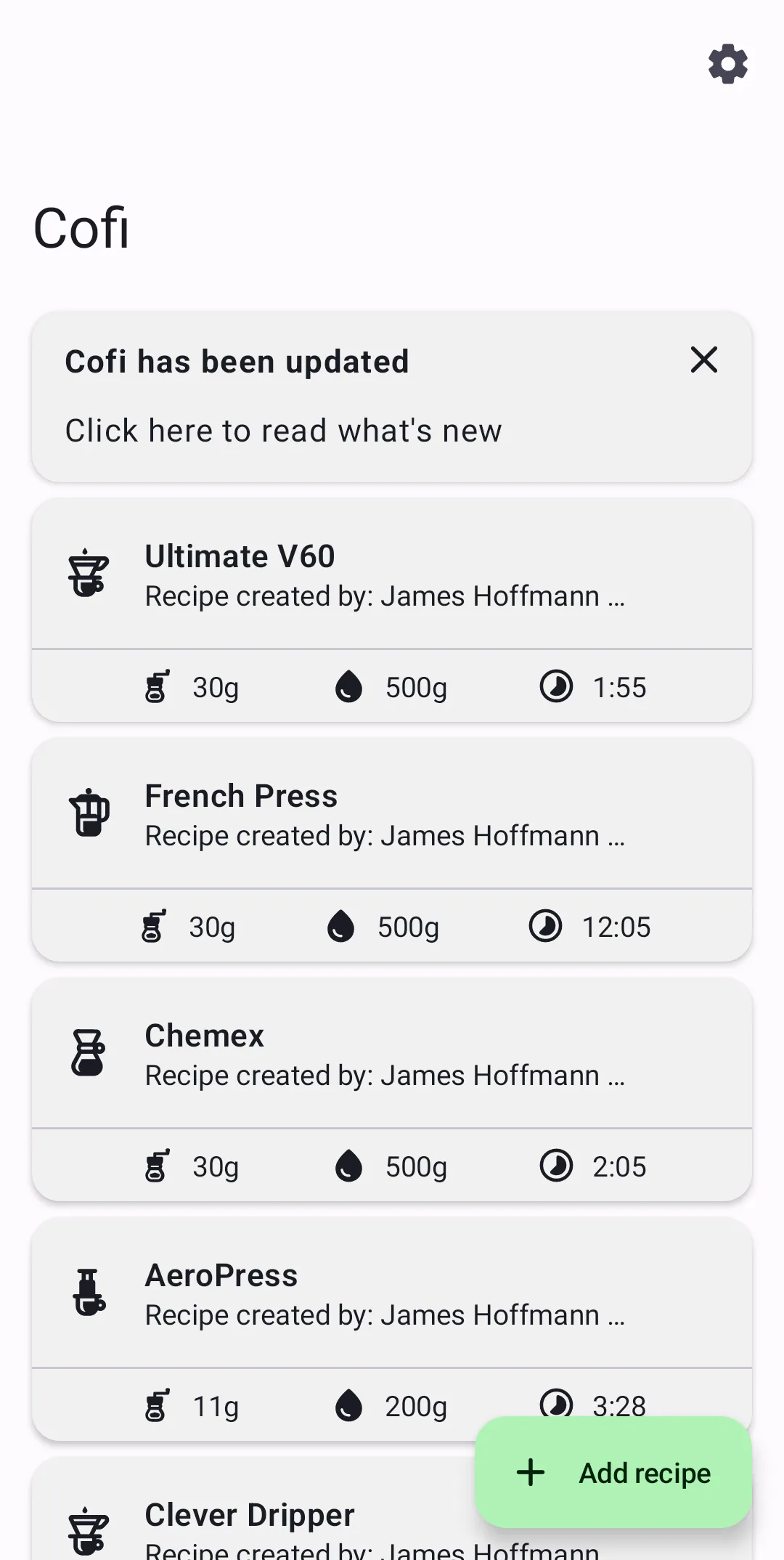The image size is (784, 1560).
Task: Read what's new in Cofi
Action: click(283, 430)
